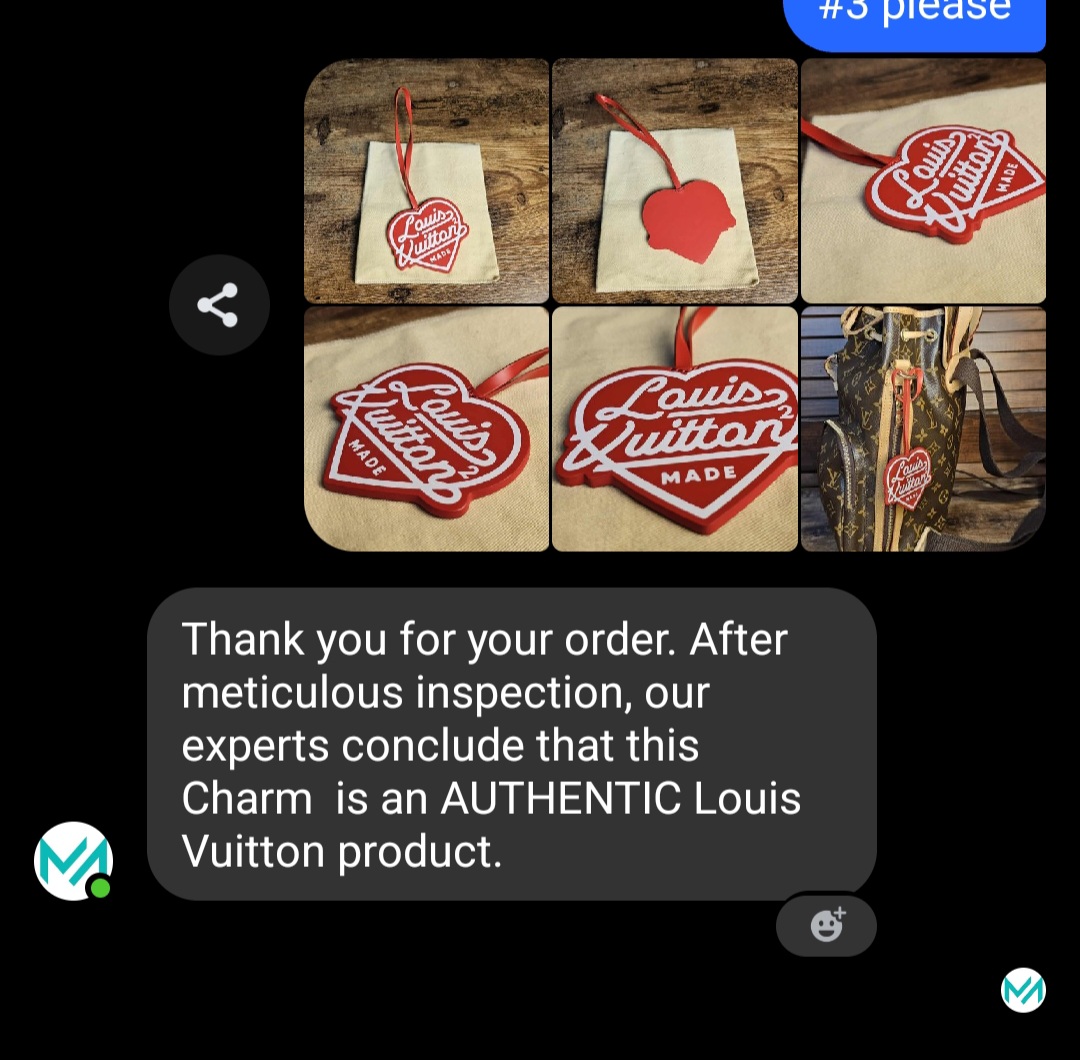Open the photo of the charm's plain red back
Image resolution: width=1080 pixels, height=1060 pixels.
(x=675, y=181)
